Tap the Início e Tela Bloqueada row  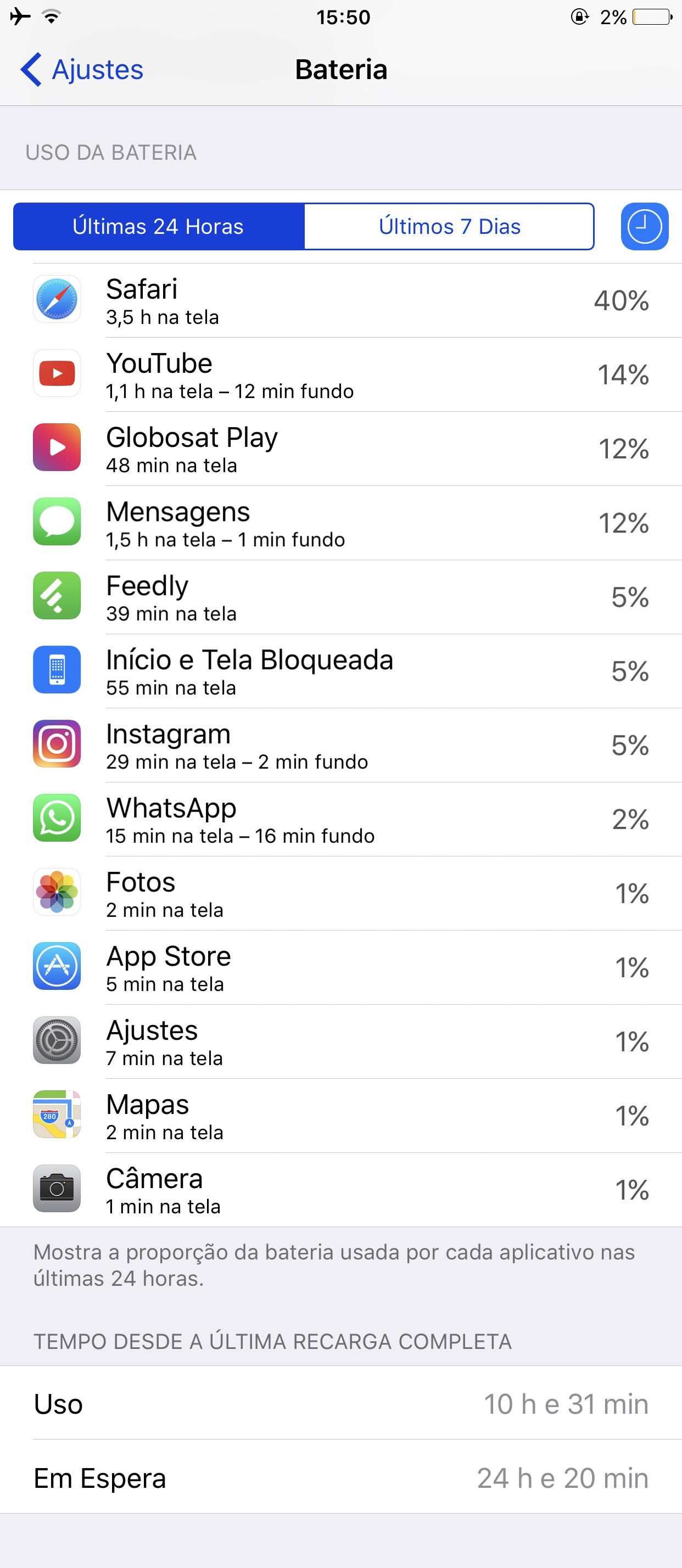(341, 672)
